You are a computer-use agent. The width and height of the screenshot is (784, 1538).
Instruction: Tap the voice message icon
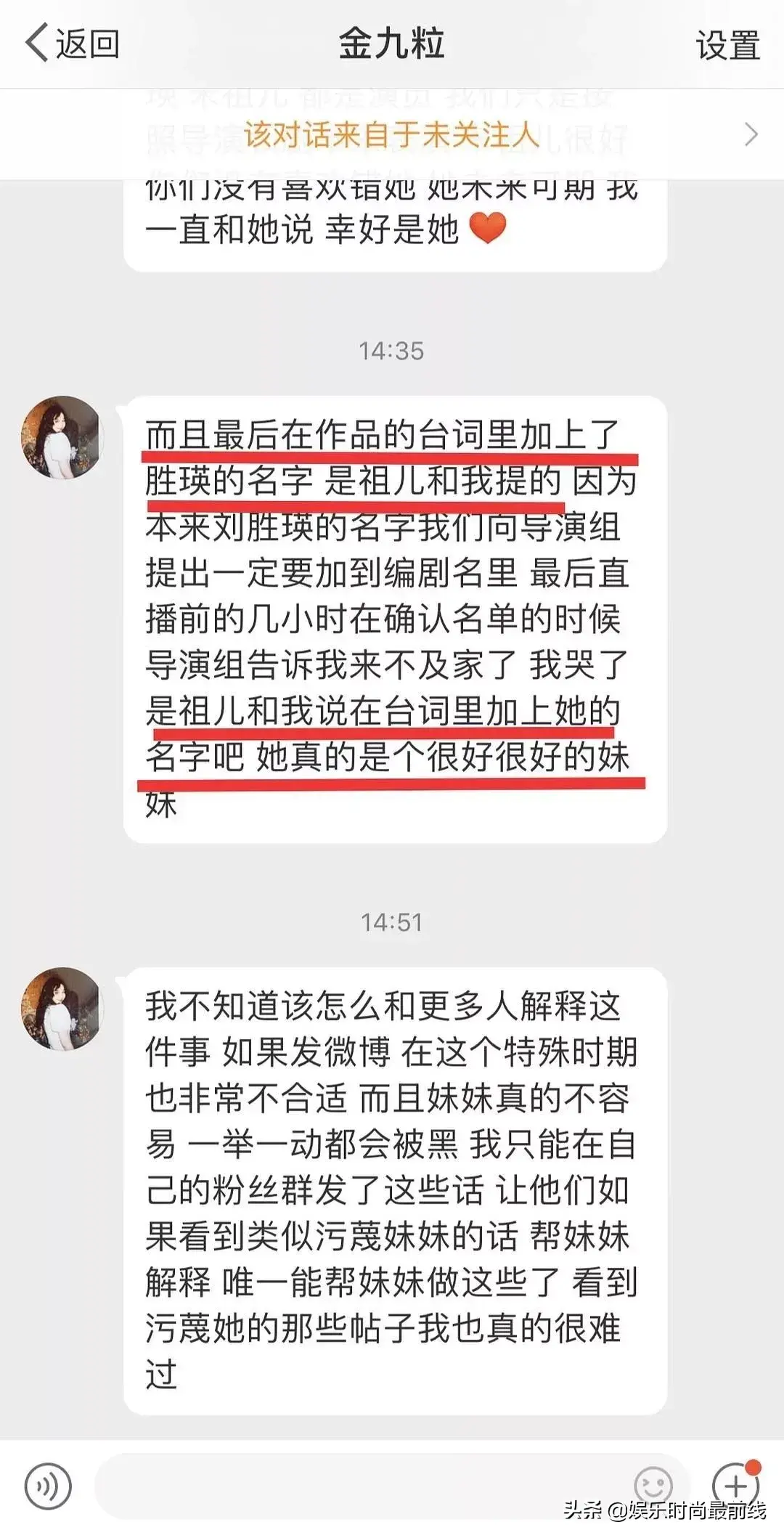(48, 1486)
